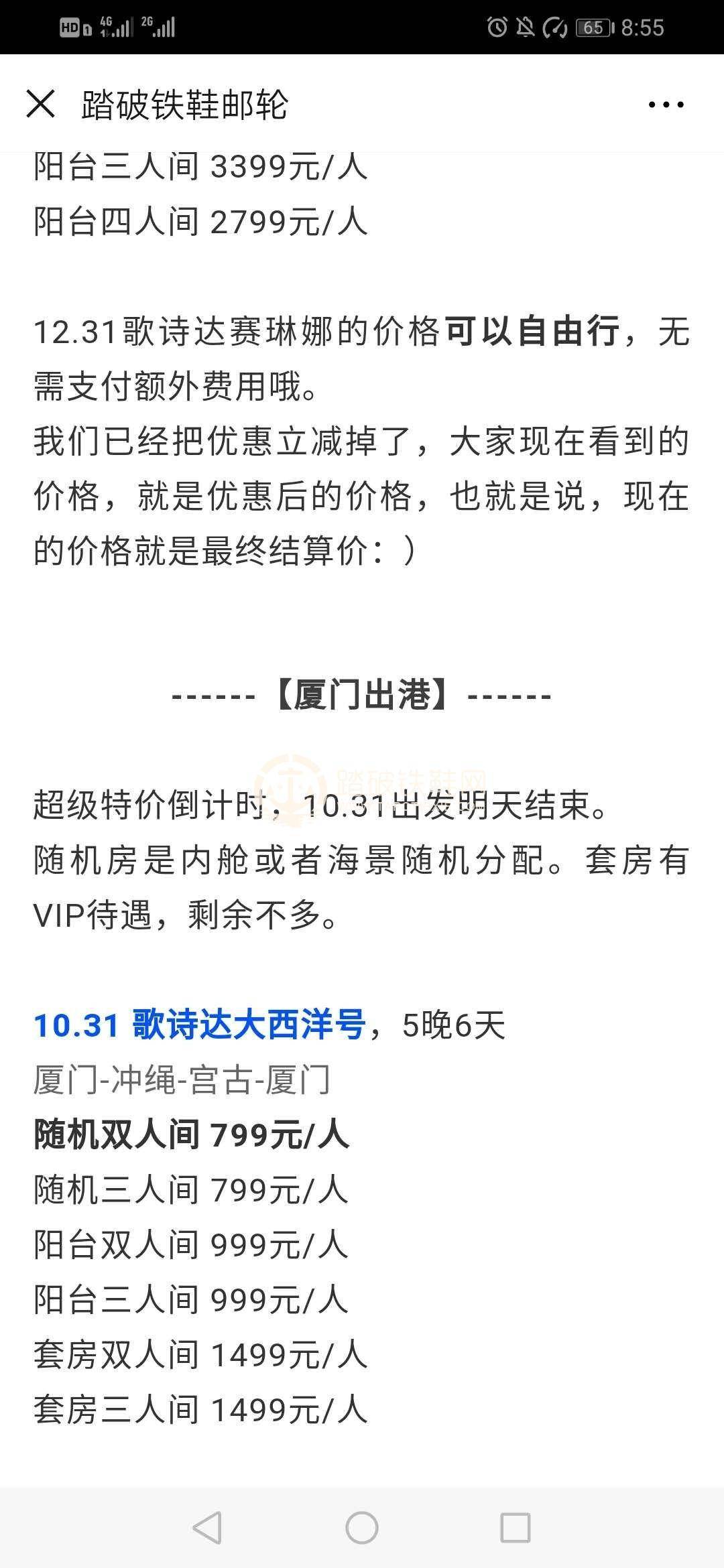
Task: Tap the system back button
Action: click(206, 1528)
